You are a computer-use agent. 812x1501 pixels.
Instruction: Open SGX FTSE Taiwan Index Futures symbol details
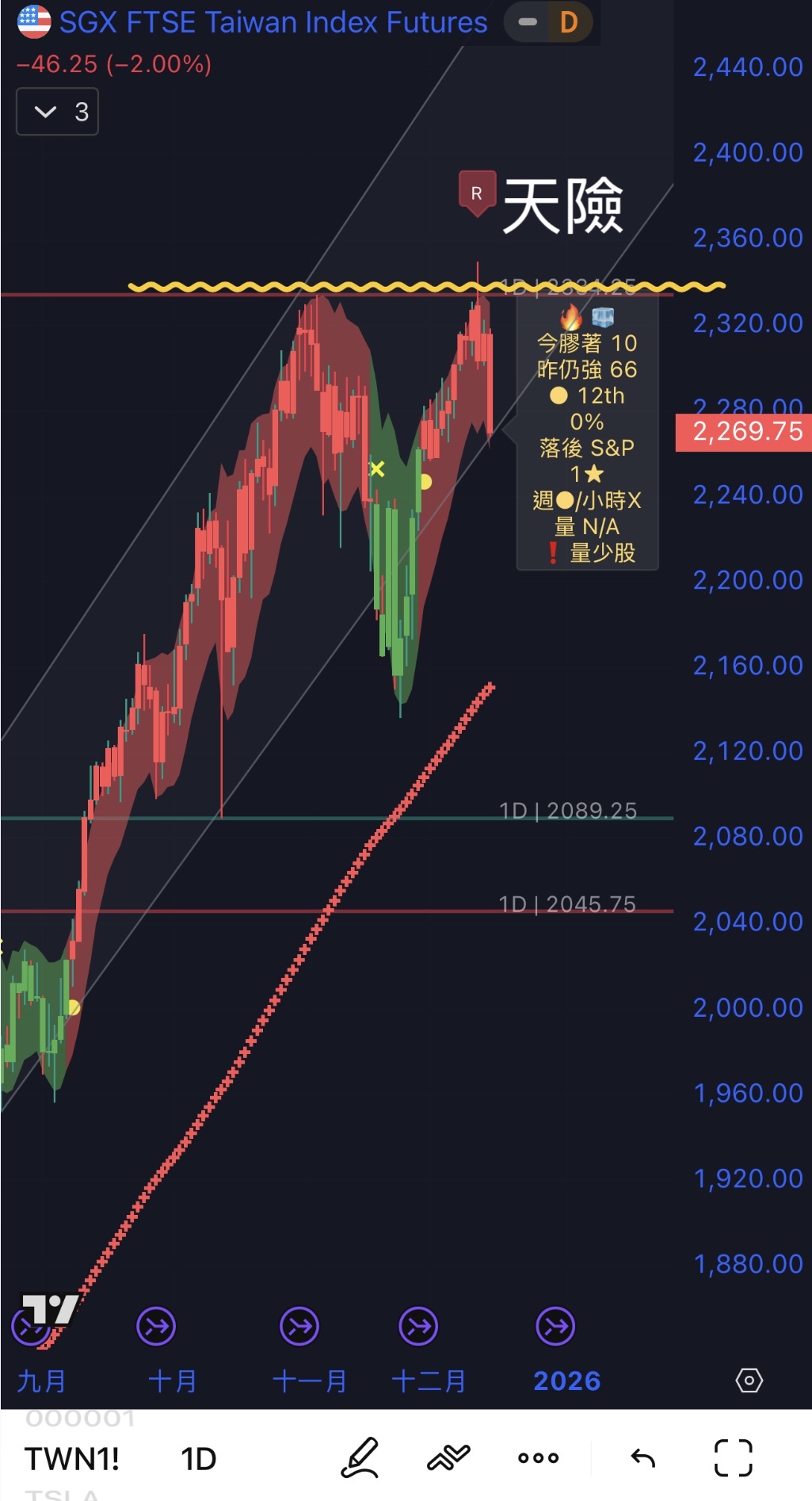click(x=273, y=22)
